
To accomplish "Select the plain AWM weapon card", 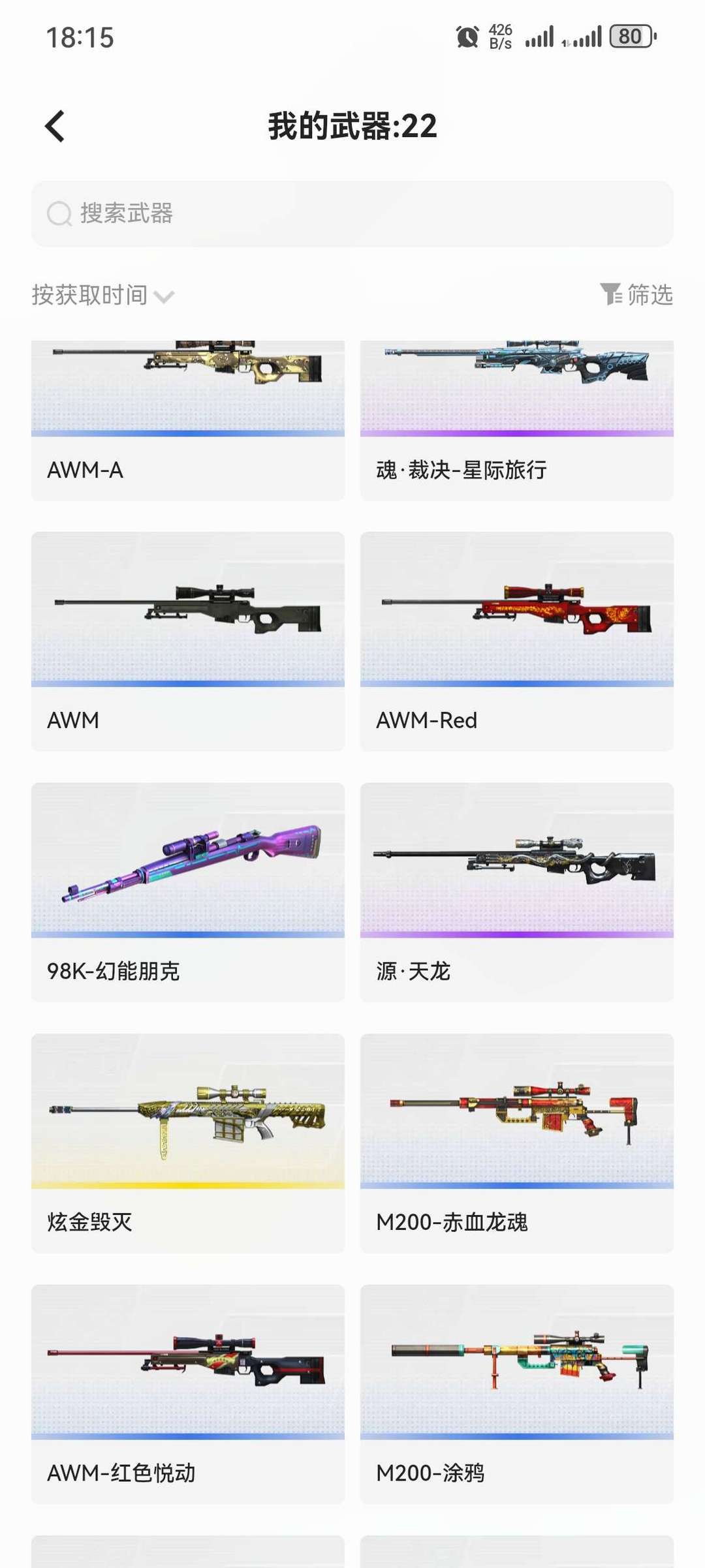I will [188, 641].
